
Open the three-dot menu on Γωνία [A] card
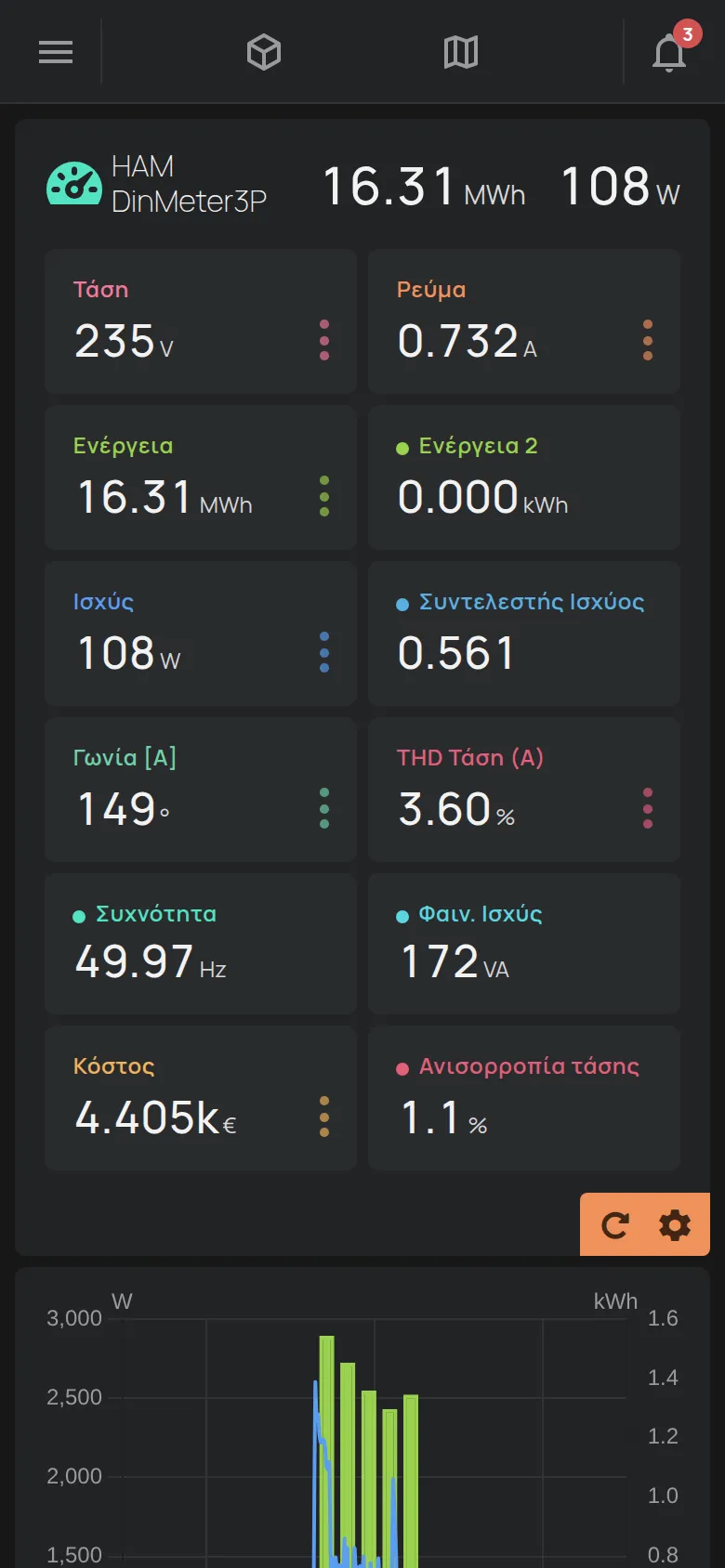click(x=324, y=809)
